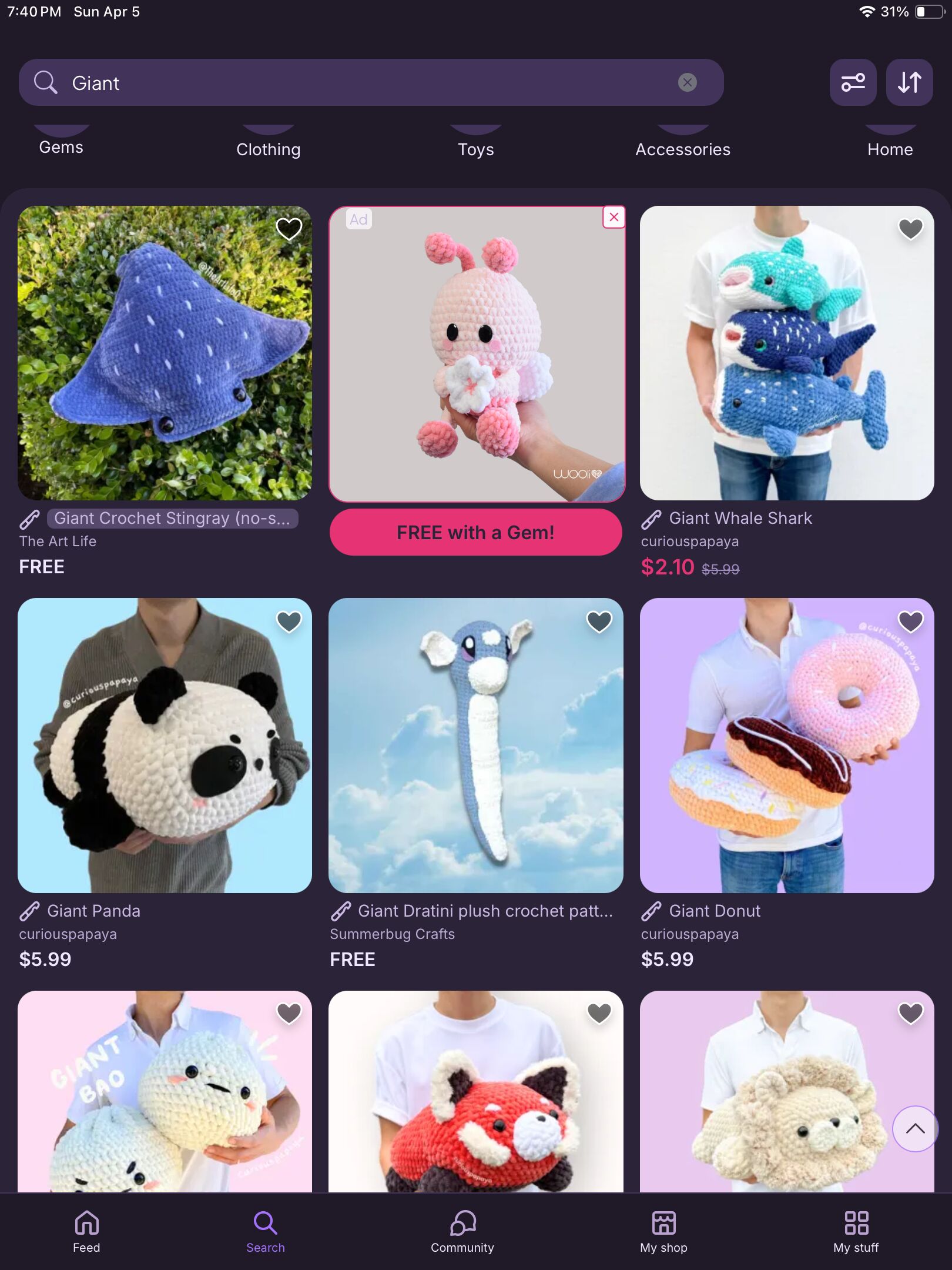This screenshot has width=952, height=1270.
Task: Open Giant Dratini plush crochet pattern
Action: tap(475, 745)
